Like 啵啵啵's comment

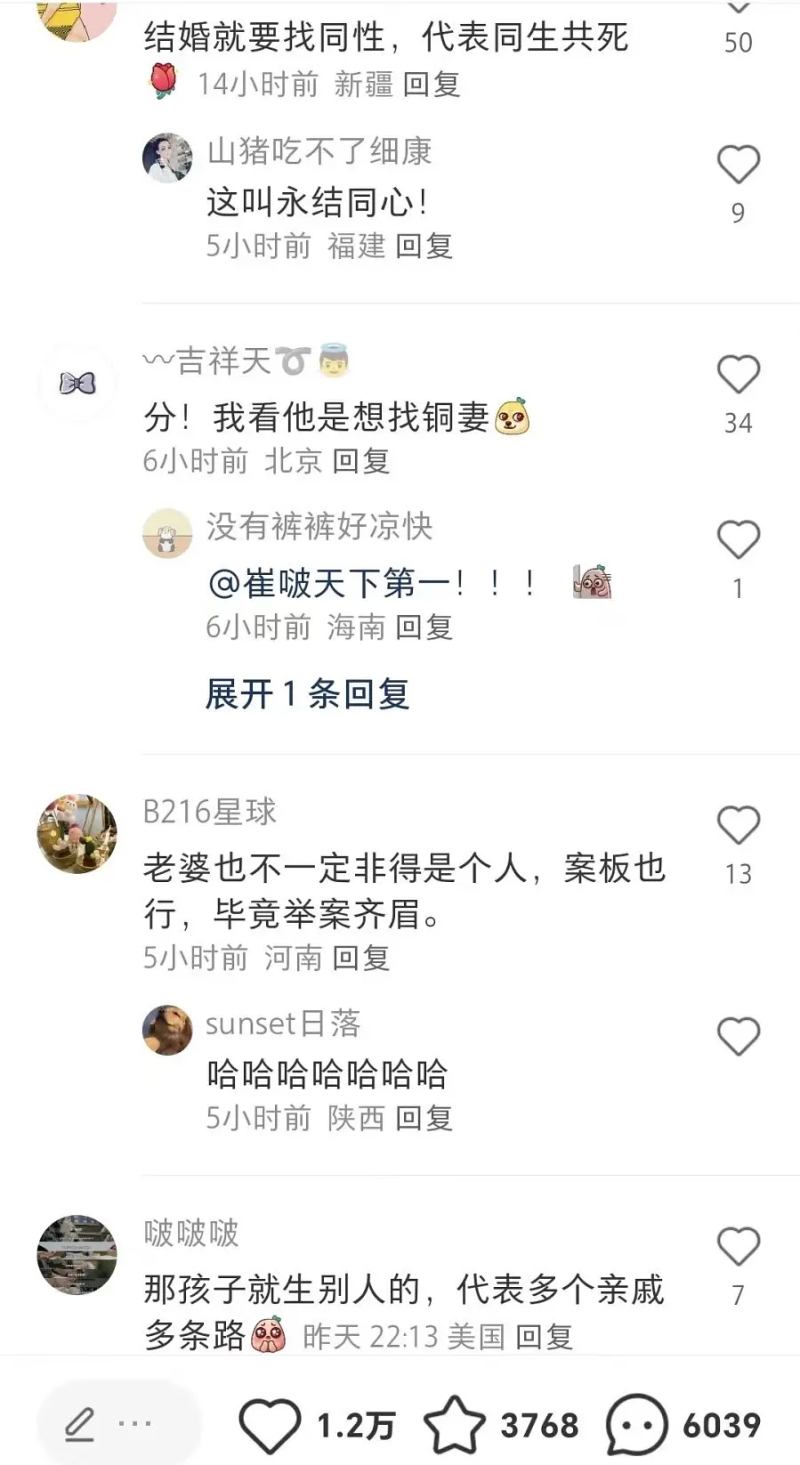point(738,1247)
